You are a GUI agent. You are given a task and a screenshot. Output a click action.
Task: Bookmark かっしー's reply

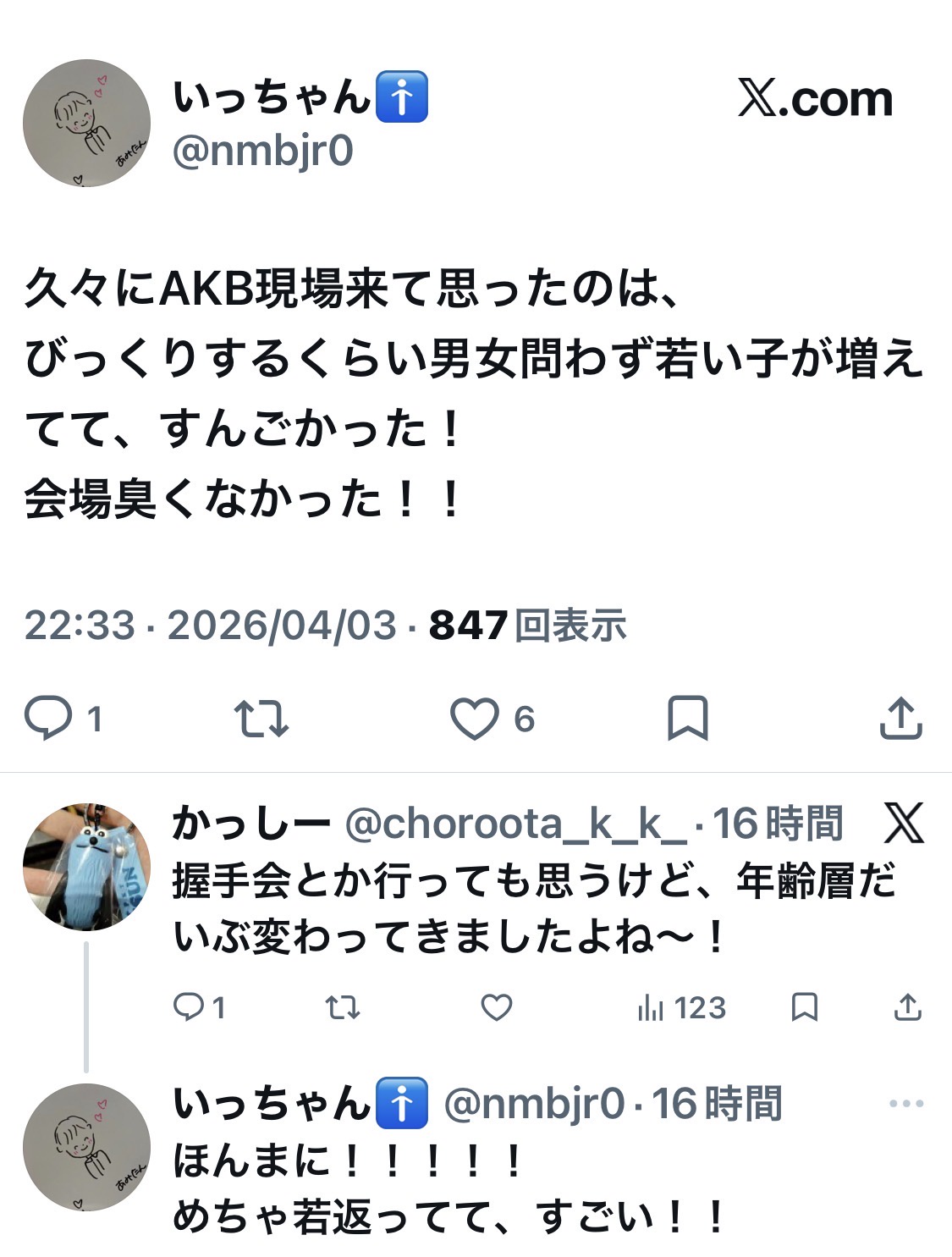click(x=804, y=1007)
